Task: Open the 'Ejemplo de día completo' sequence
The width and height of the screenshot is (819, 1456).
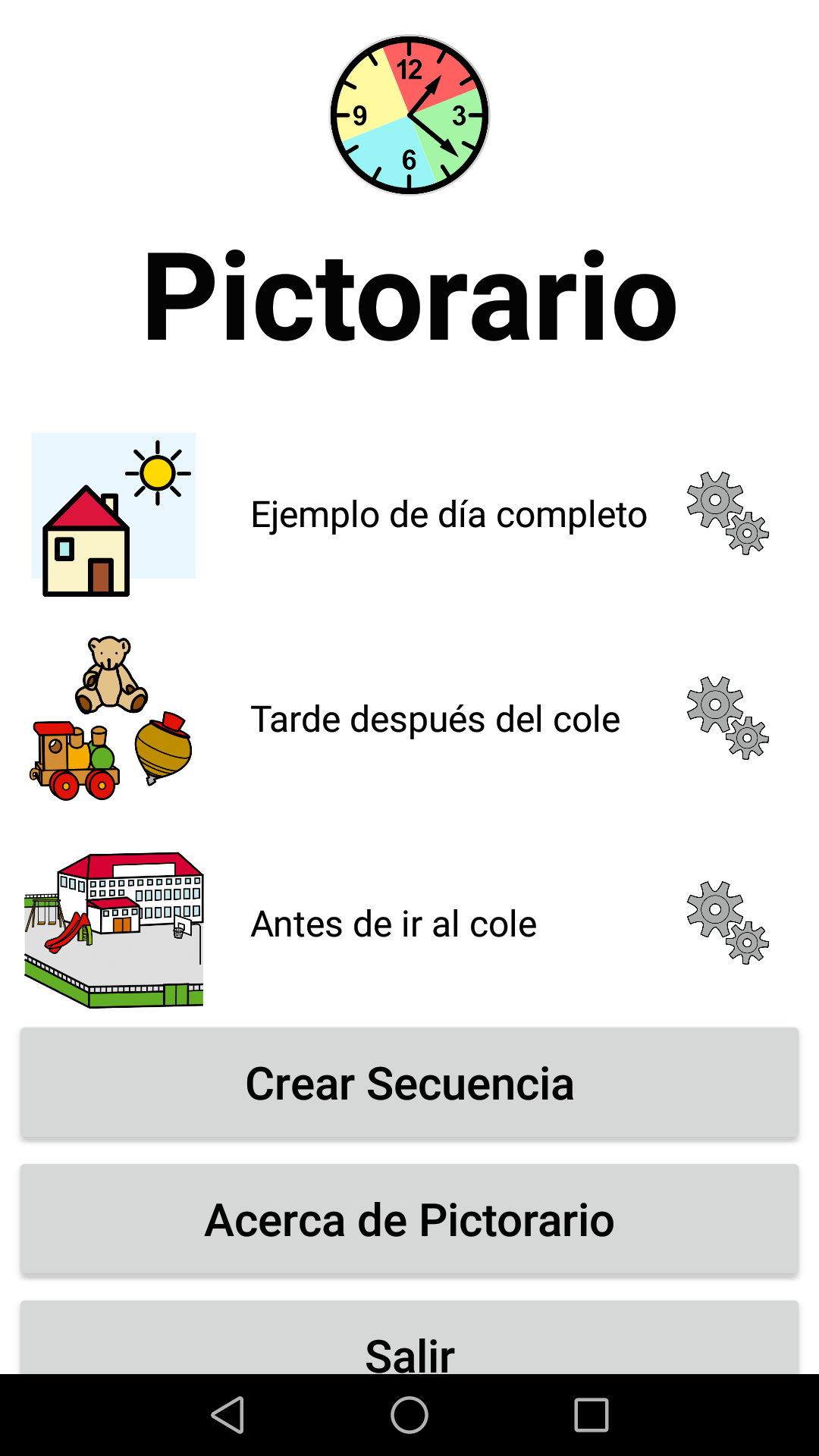Action: [x=448, y=515]
